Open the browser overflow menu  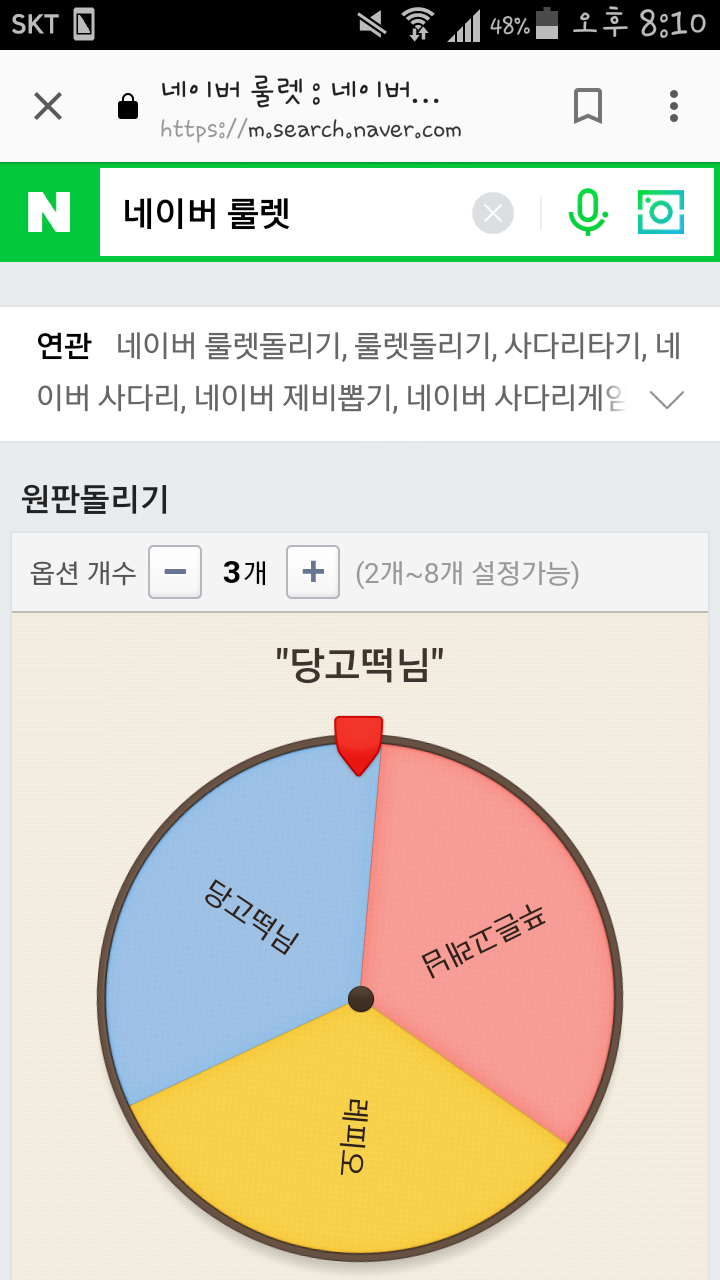pos(674,106)
